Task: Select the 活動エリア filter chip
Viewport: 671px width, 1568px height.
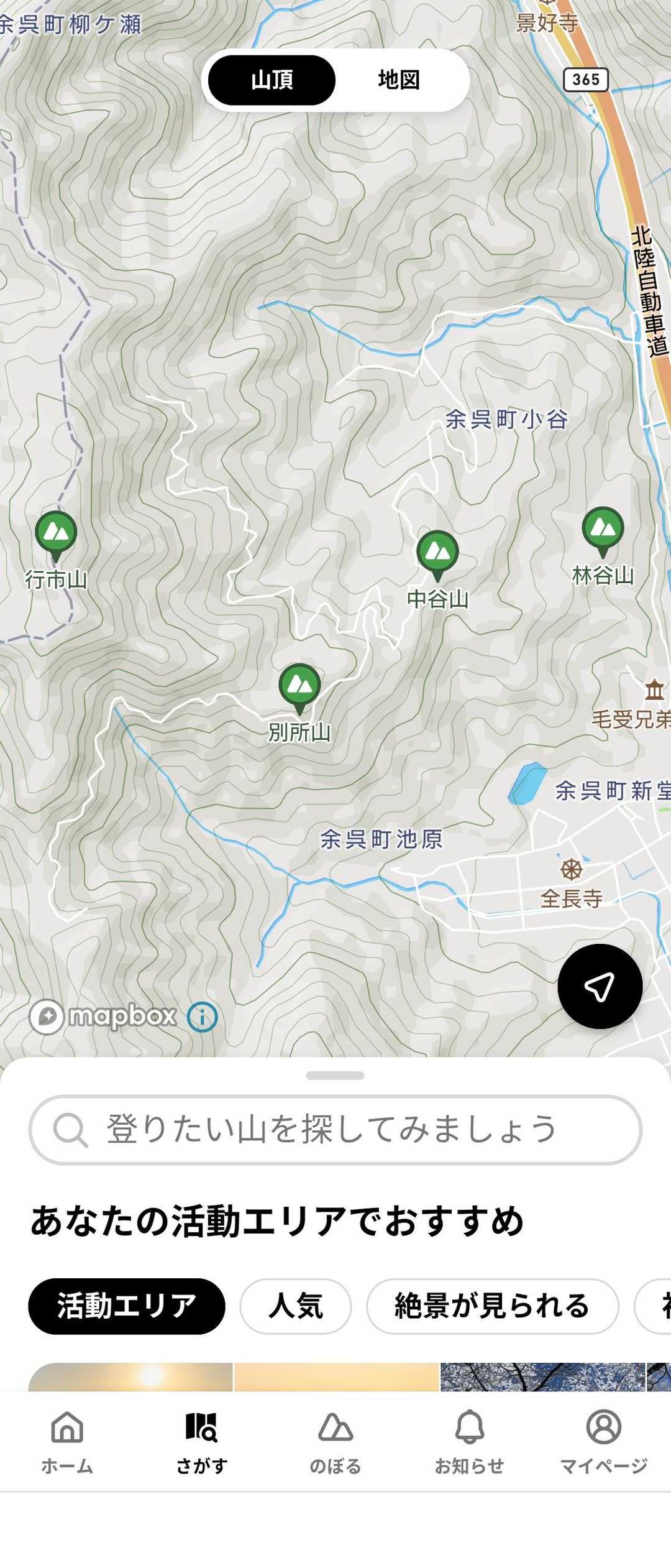Action: tap(127, 1306)
